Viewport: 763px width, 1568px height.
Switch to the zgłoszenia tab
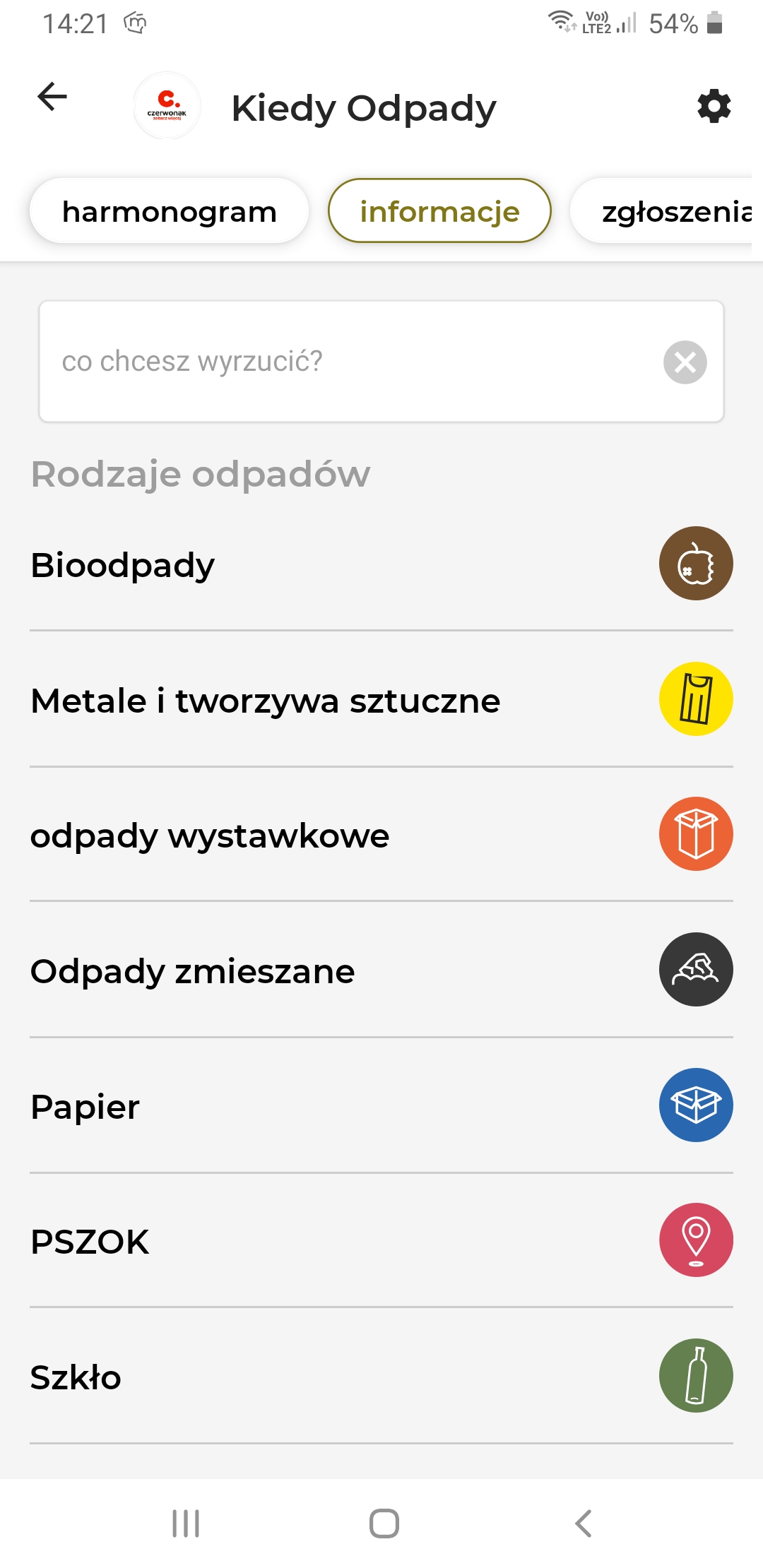tap(666, 211)
